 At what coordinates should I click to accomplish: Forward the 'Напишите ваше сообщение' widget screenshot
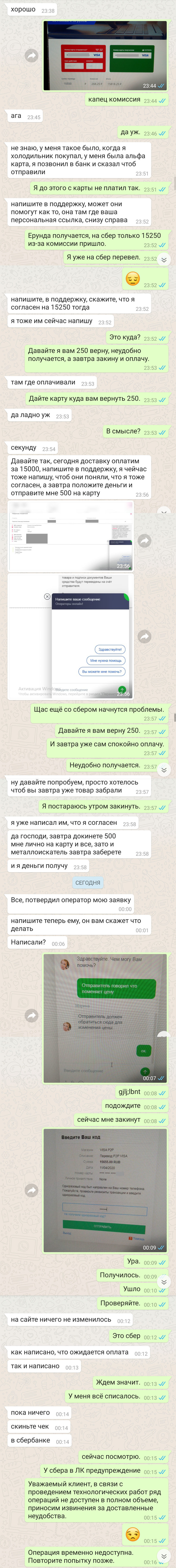[x=144, y=636]
